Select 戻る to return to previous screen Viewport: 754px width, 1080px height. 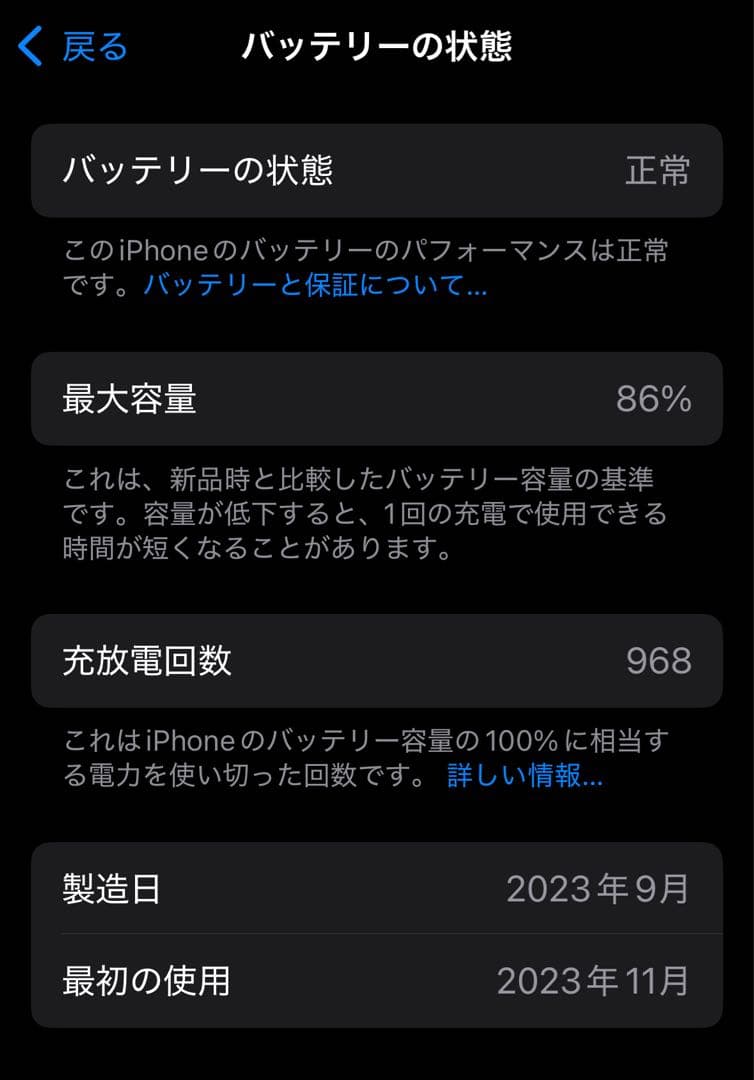(88, 46)
